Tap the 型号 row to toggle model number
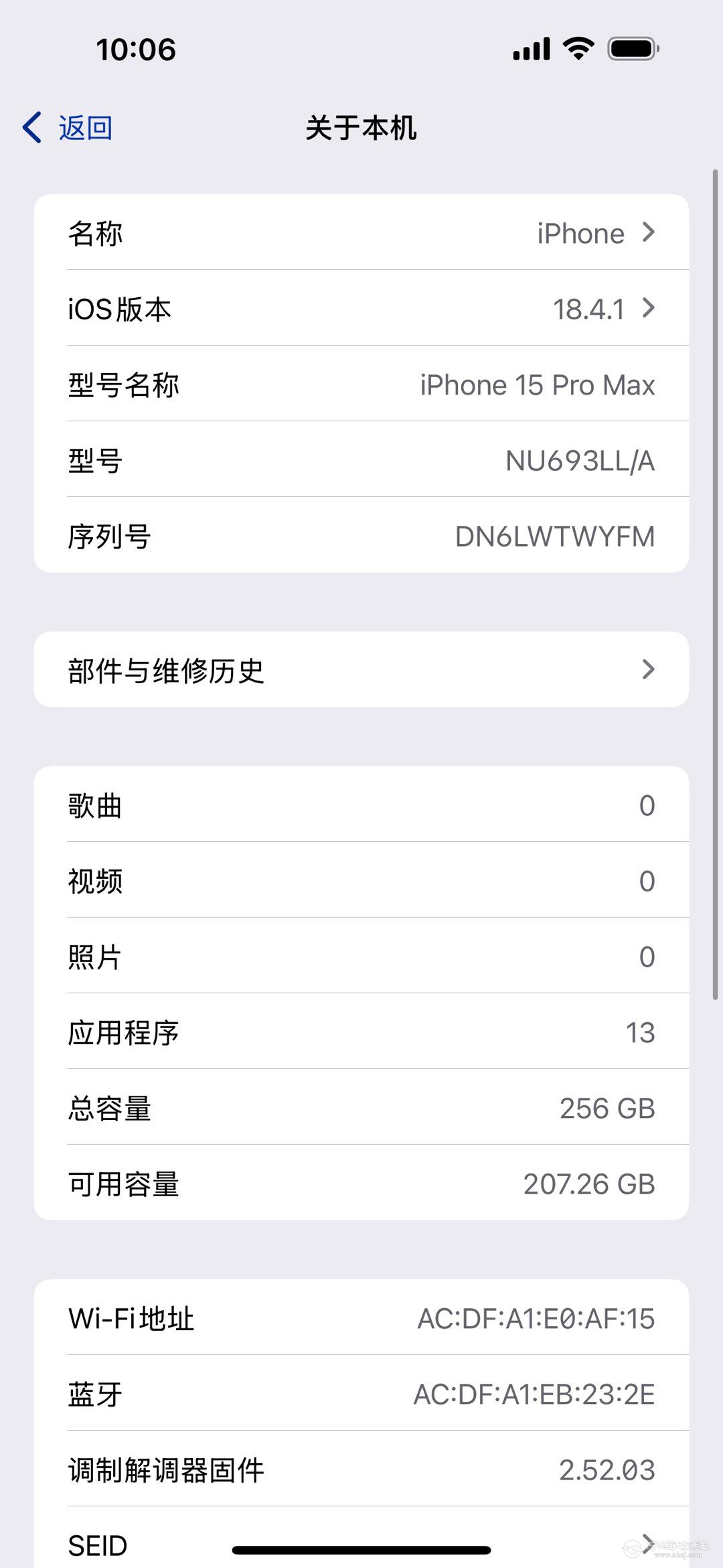Viewport: 723px width, 1568px height. coord(361,460)
